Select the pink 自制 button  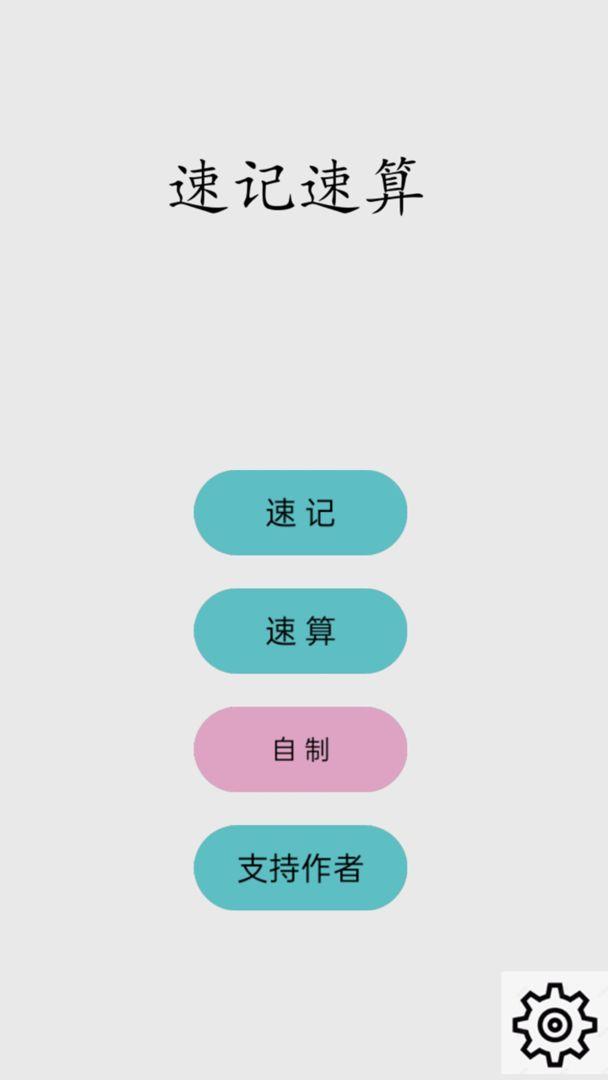click(300, 749)
